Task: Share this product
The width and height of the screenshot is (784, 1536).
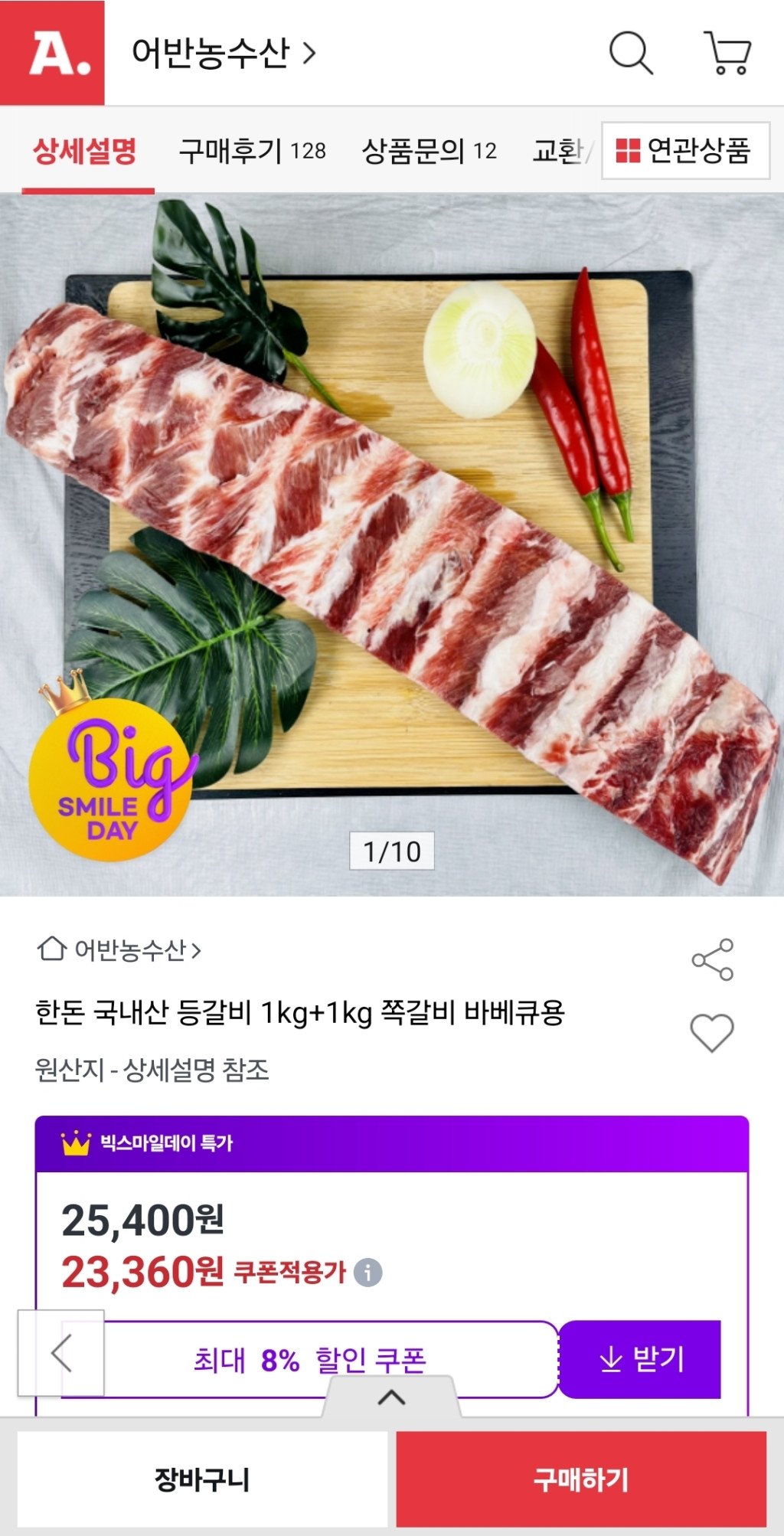Action: point(712,959)
